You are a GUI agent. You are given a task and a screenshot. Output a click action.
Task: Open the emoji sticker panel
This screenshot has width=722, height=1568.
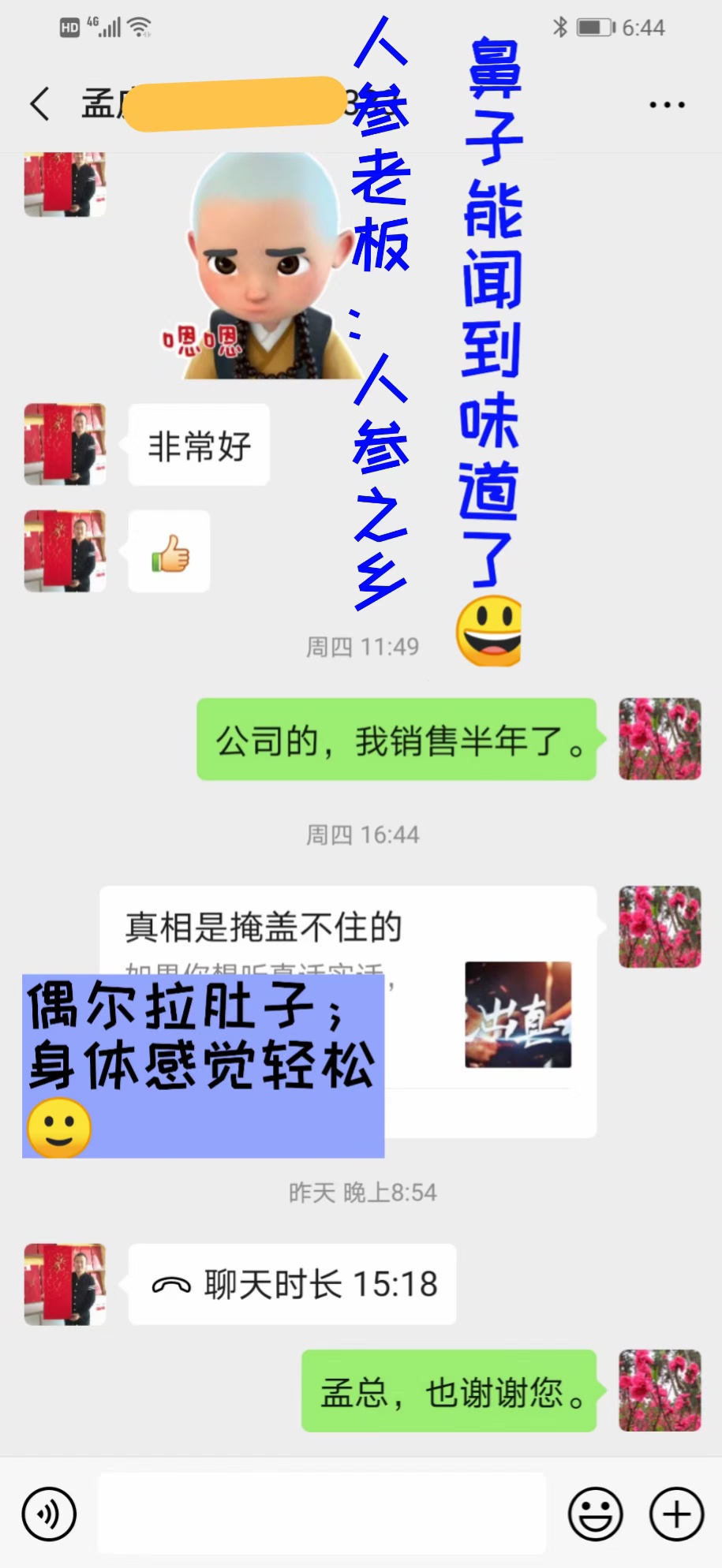595,1514
